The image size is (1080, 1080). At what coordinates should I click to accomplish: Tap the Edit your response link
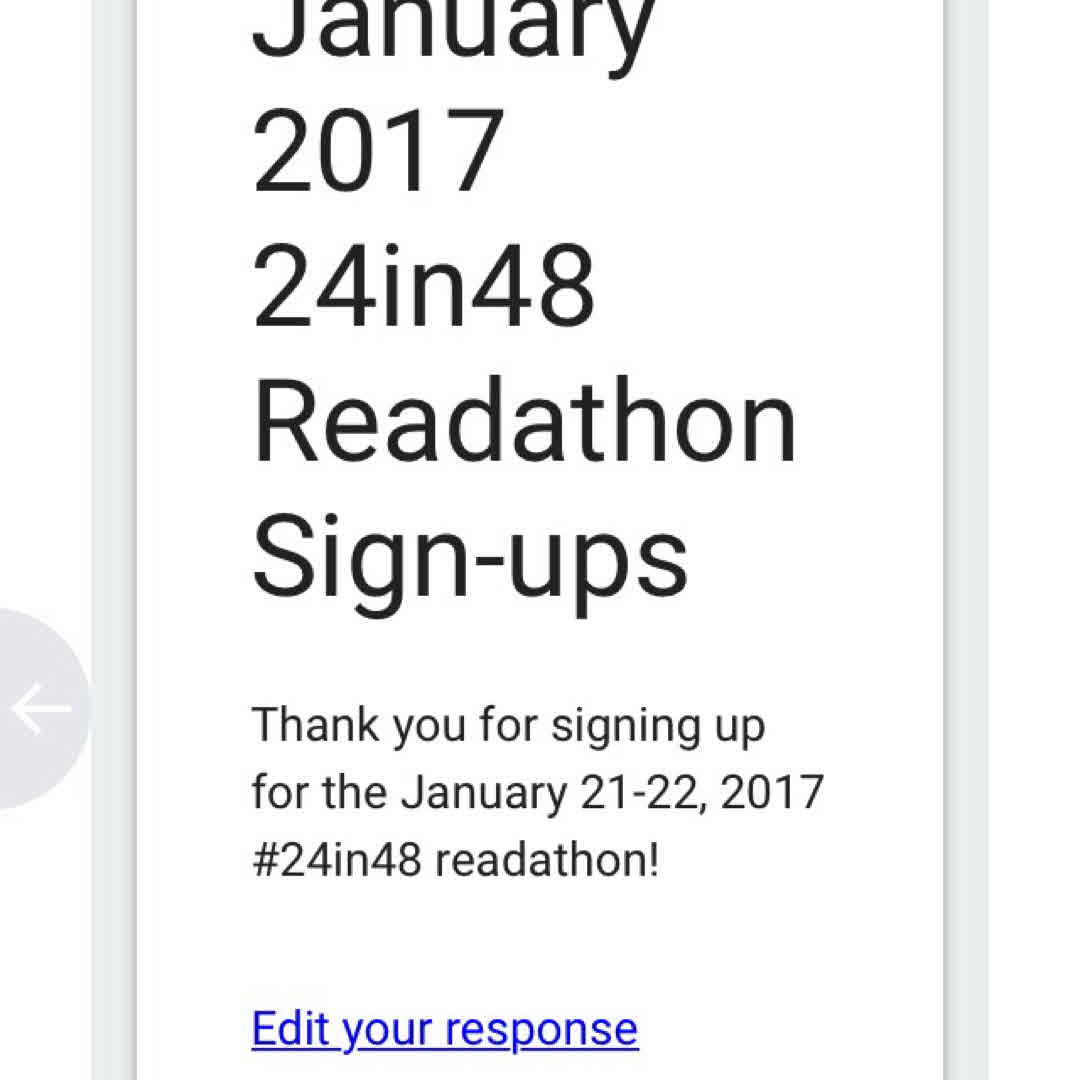(444, 1029)
